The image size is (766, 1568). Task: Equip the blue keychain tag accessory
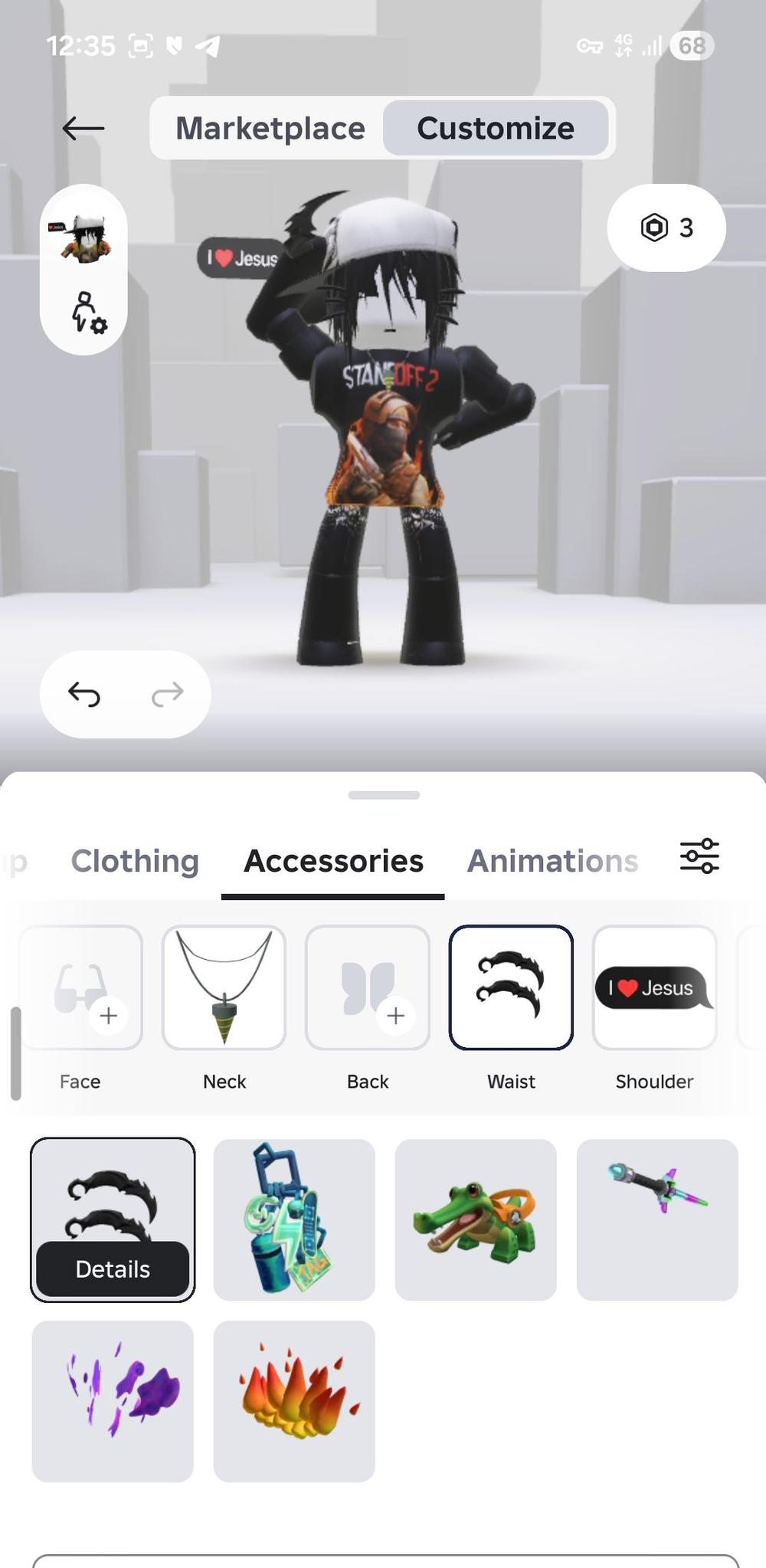(x=294, y=1219)
